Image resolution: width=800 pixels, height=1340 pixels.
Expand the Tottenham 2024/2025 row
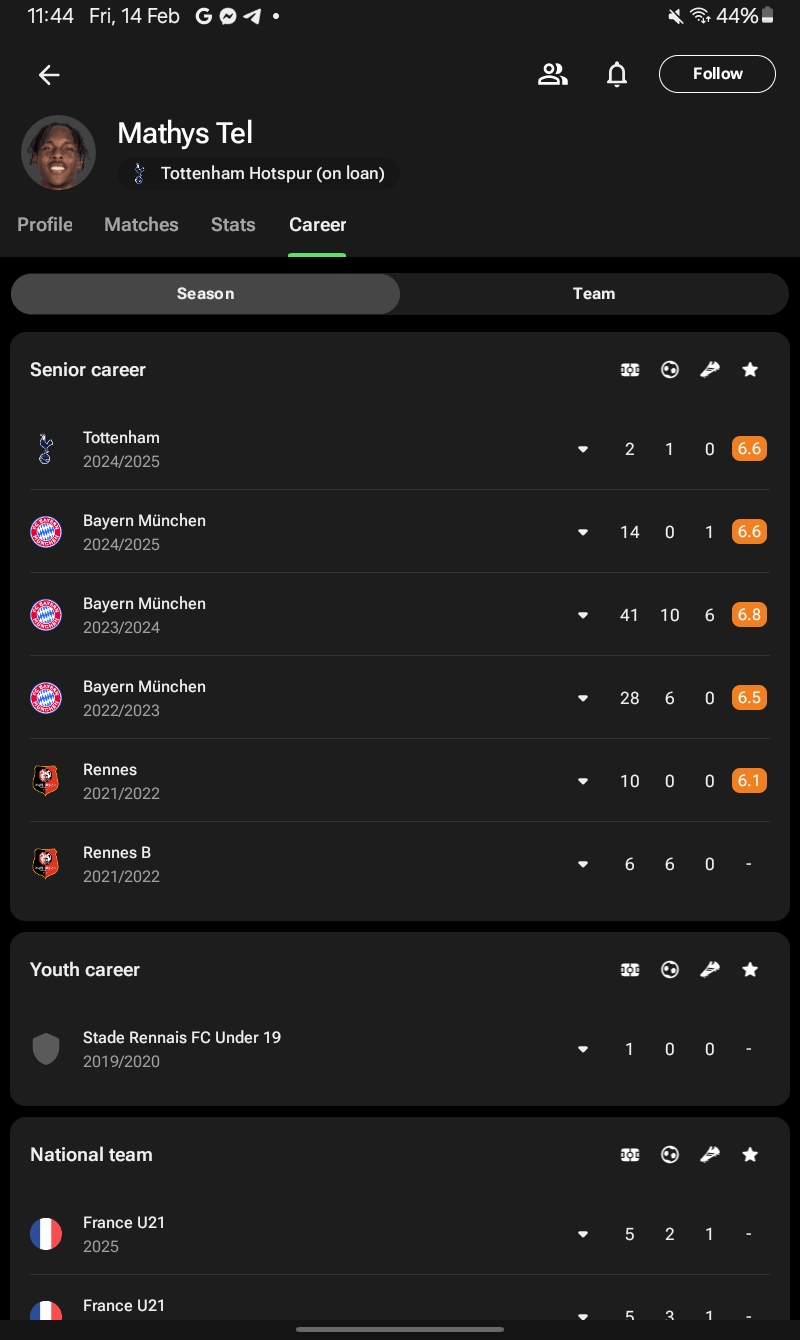[400, 449]
